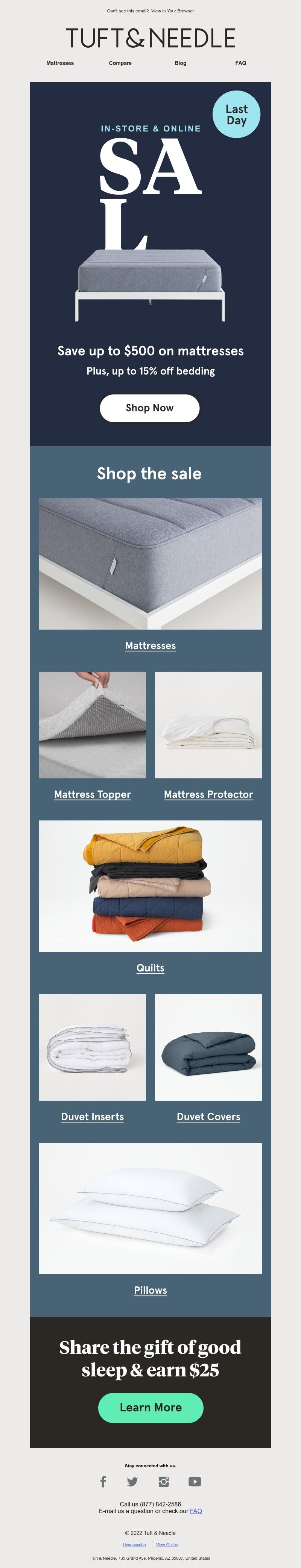Open the Mattress Topper link
The width and height of the screenshot is (301, 1568).
93,795
